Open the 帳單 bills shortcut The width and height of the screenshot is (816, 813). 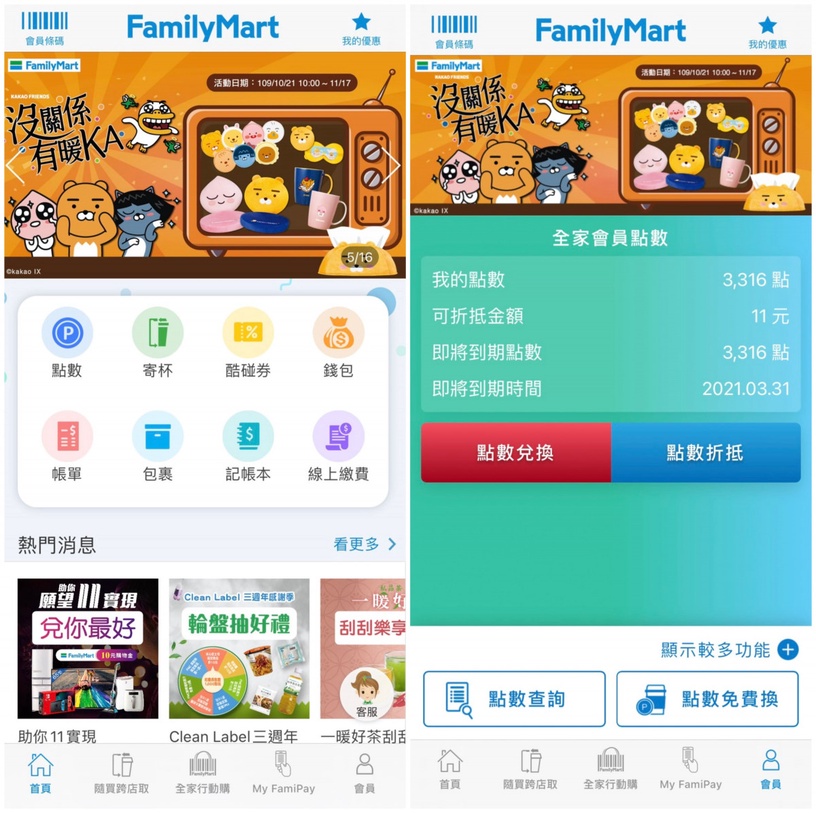click(67, 446)
